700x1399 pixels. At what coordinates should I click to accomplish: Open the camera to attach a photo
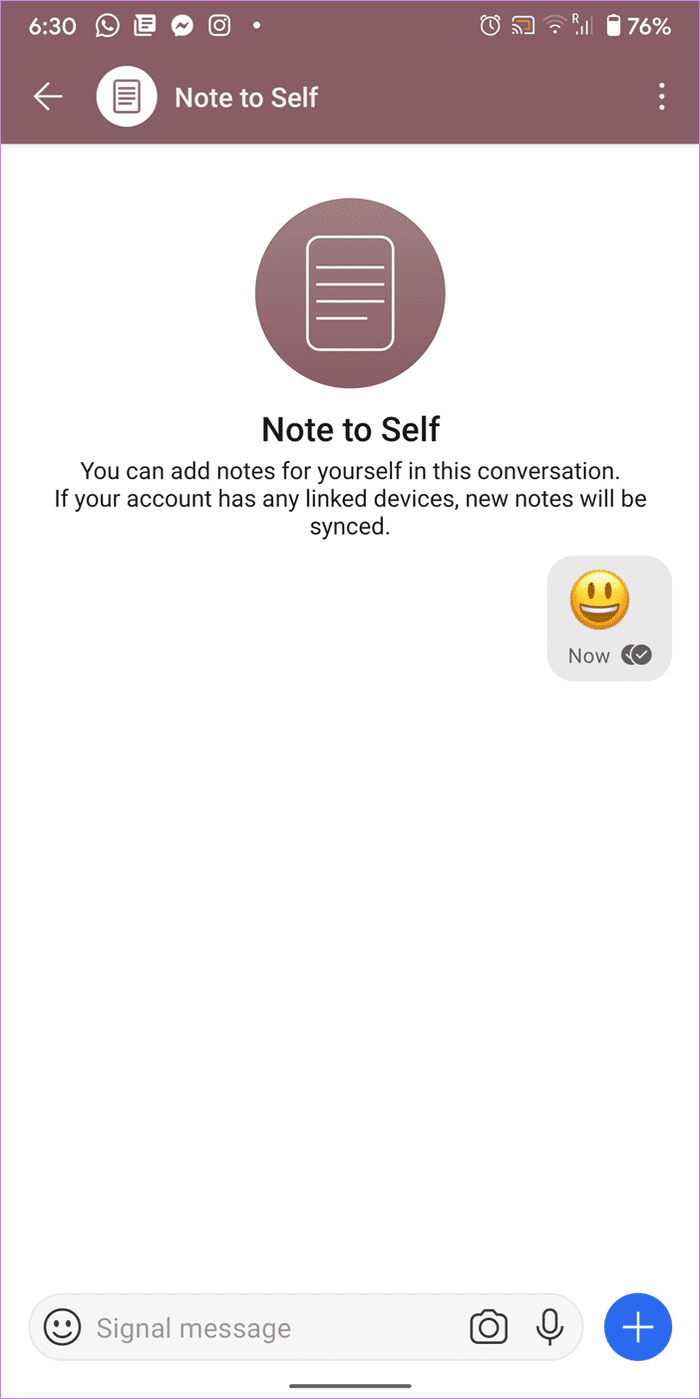(489, 1327)
